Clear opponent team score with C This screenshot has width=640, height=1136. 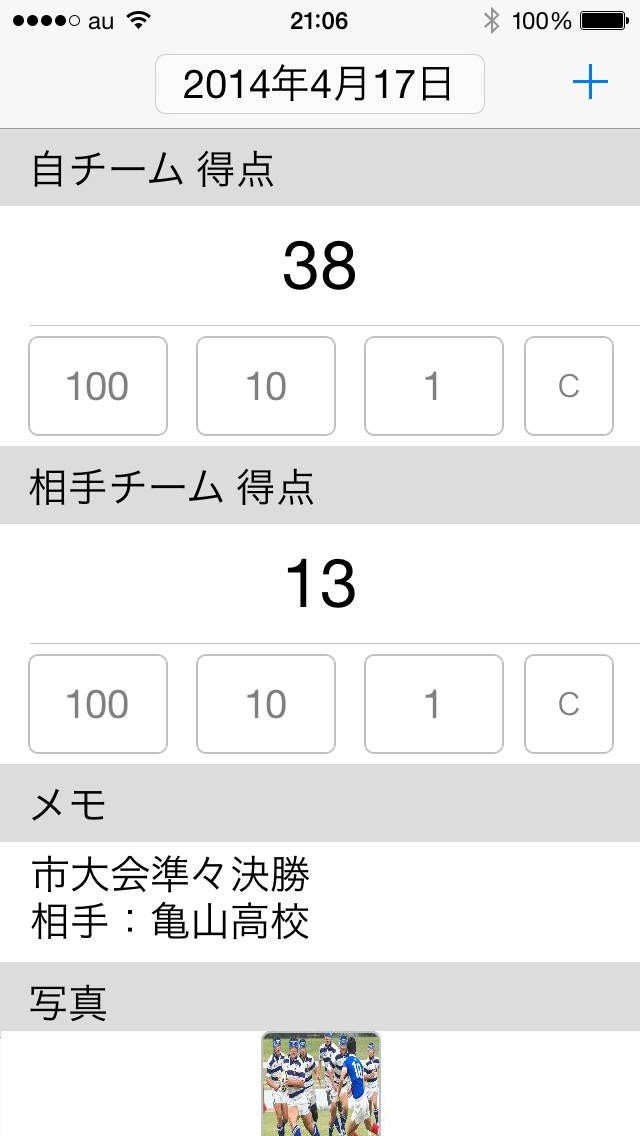pyautogui.click(x=568, y=704)
